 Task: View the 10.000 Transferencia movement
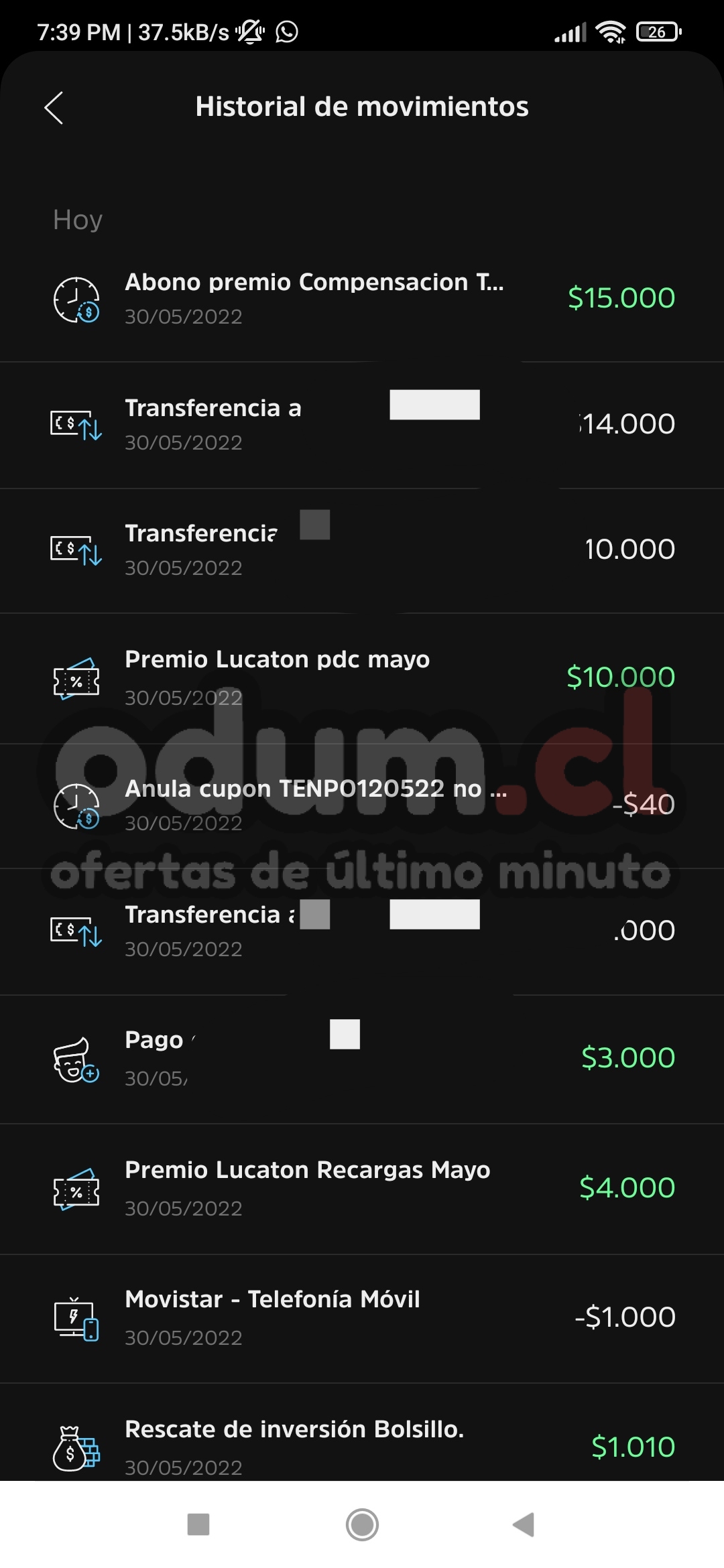click(362, 550)
